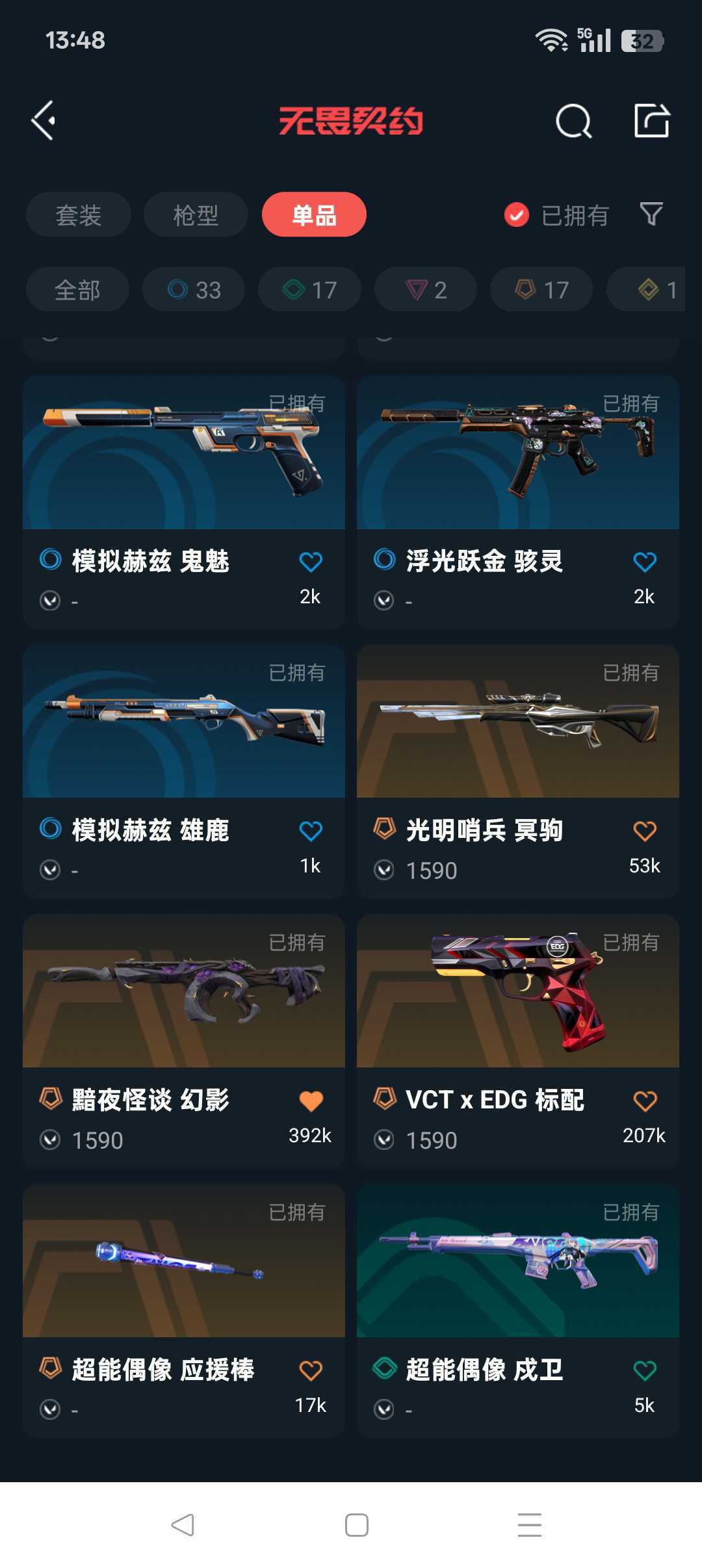This screenshot has width=702, height=1568.
Task: Tap the system home button
Action: point(357,1525)
